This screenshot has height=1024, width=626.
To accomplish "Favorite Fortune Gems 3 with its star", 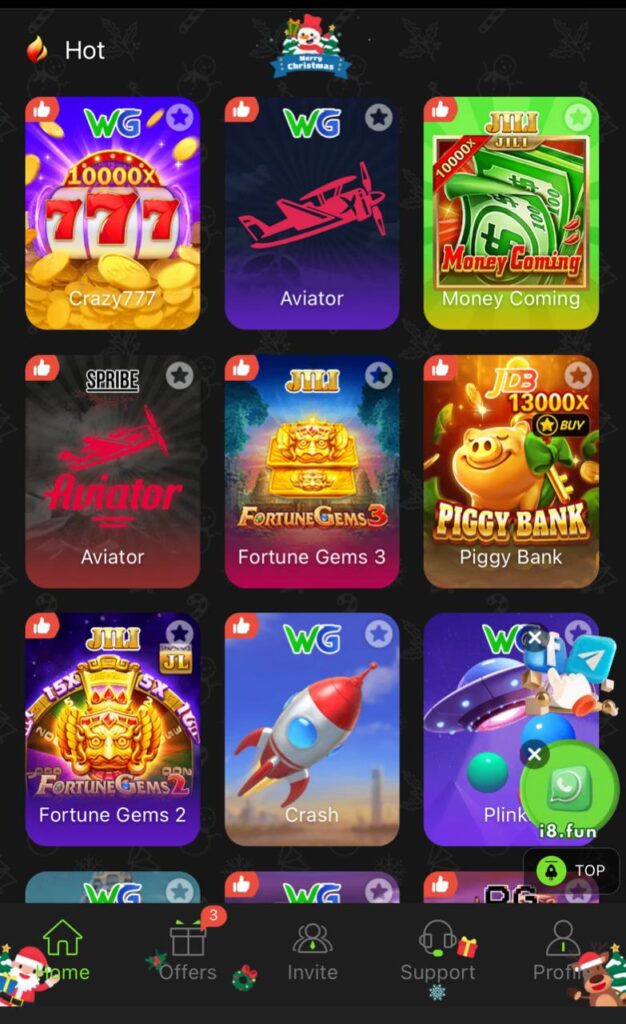I will (378, 376).
